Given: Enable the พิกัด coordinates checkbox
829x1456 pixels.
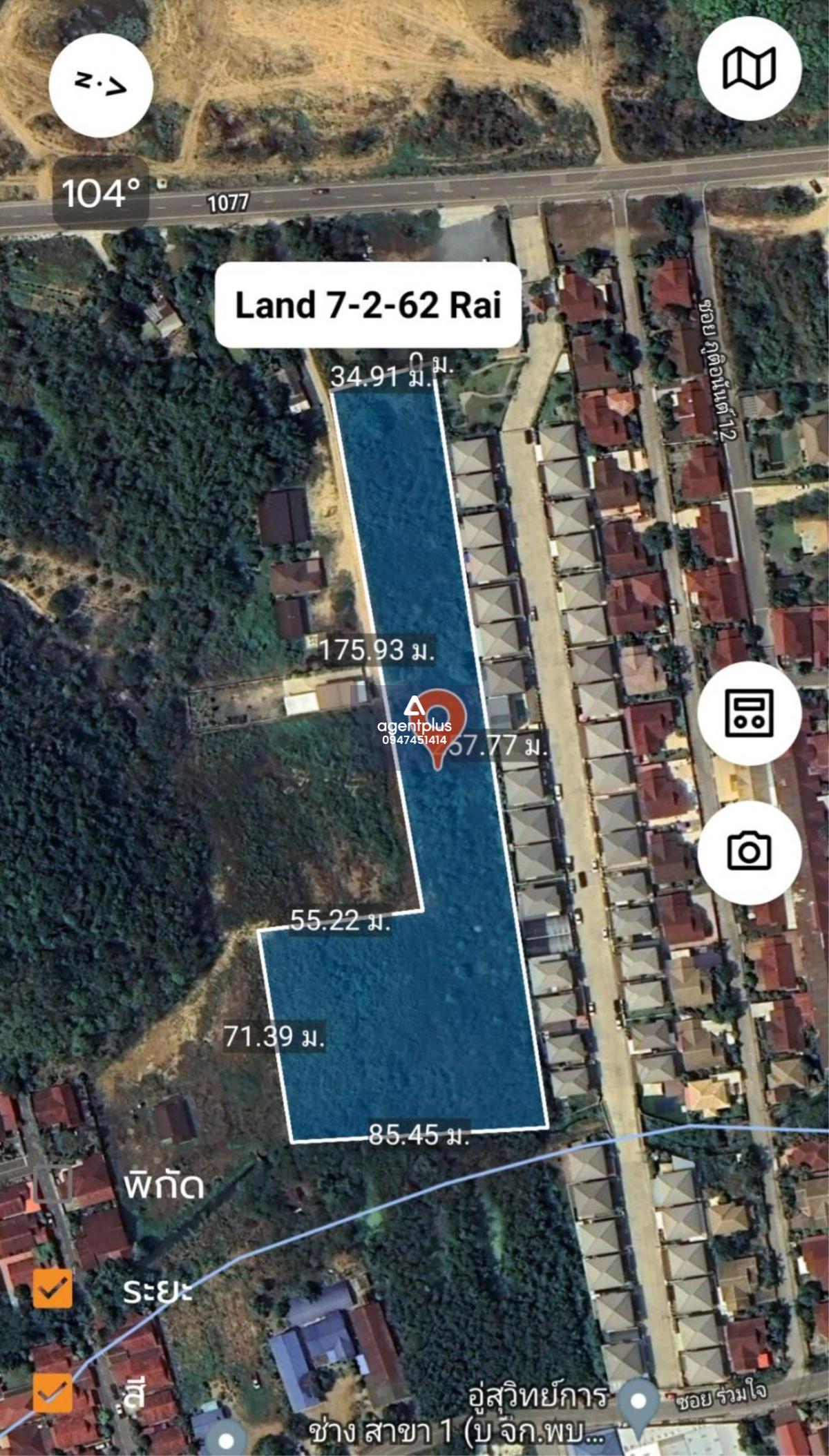Looking at the screenshot, I should pyautogui.click(x=53, y=1184).
